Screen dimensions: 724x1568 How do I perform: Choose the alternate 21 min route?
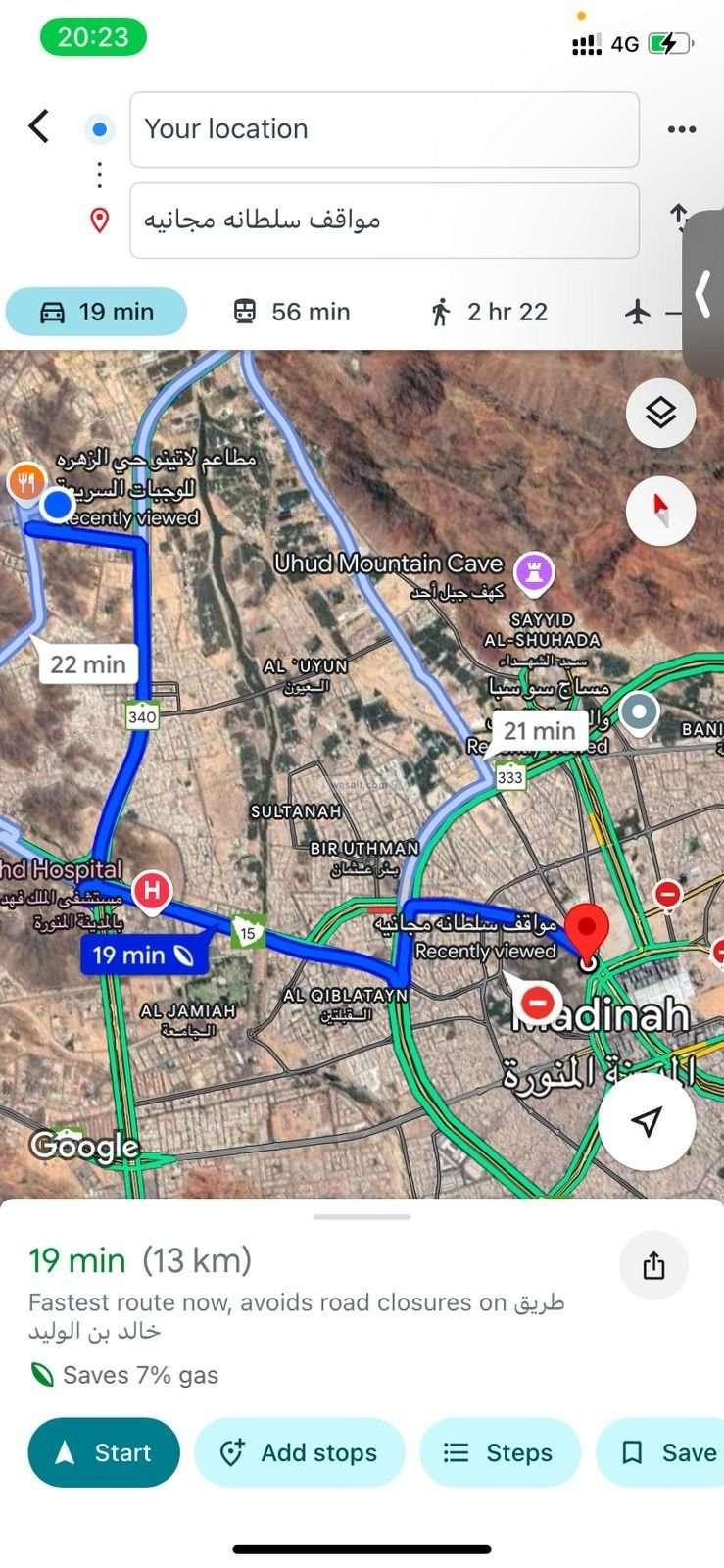coord(539,730)
